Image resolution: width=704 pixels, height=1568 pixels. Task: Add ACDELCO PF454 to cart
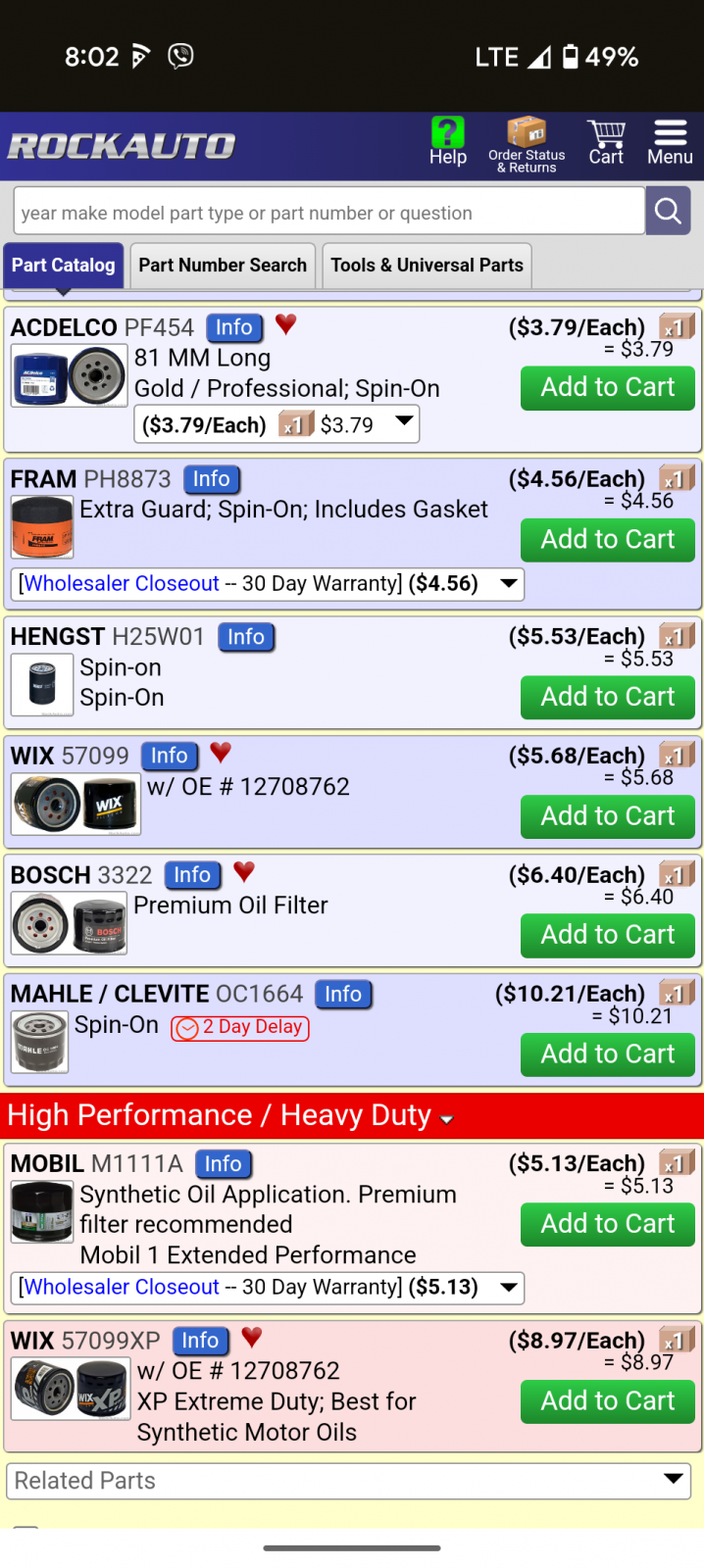[608, 388]
